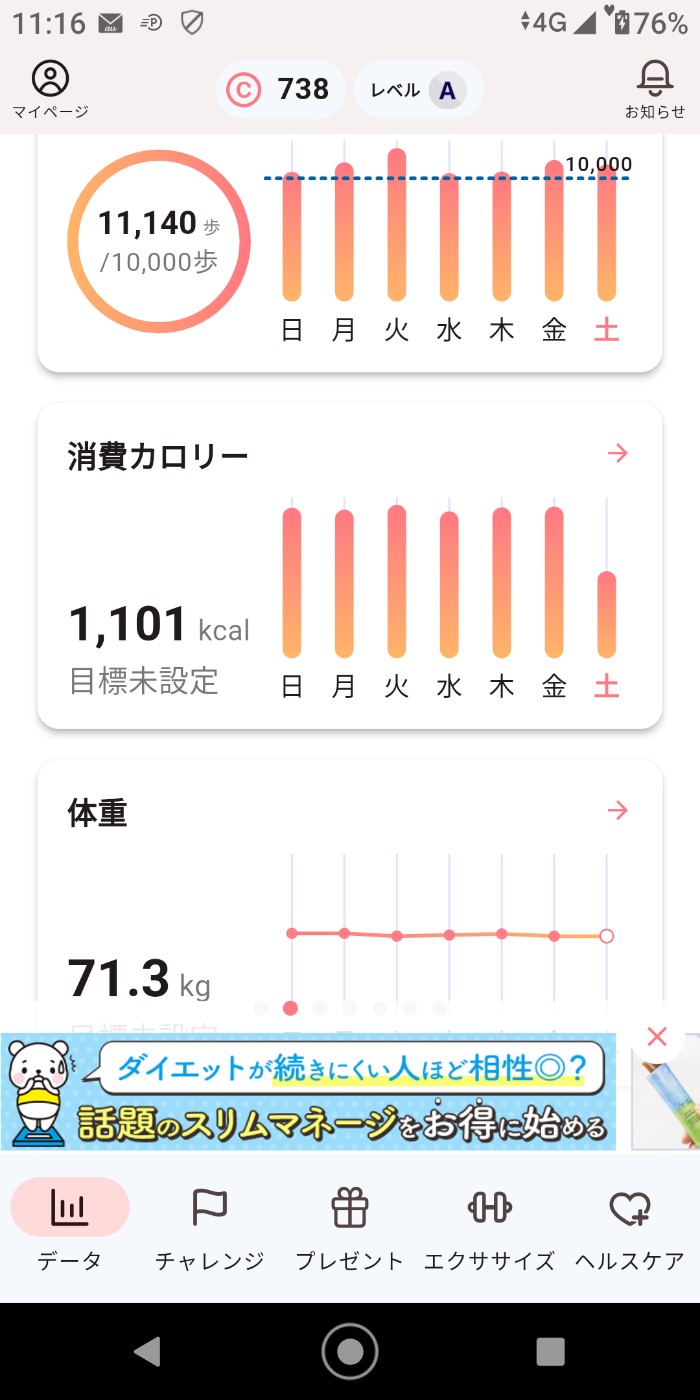Screen dimensions: 700x1400
Task: Open the スリムマネージ ad banner
Action: point(308,1092)
